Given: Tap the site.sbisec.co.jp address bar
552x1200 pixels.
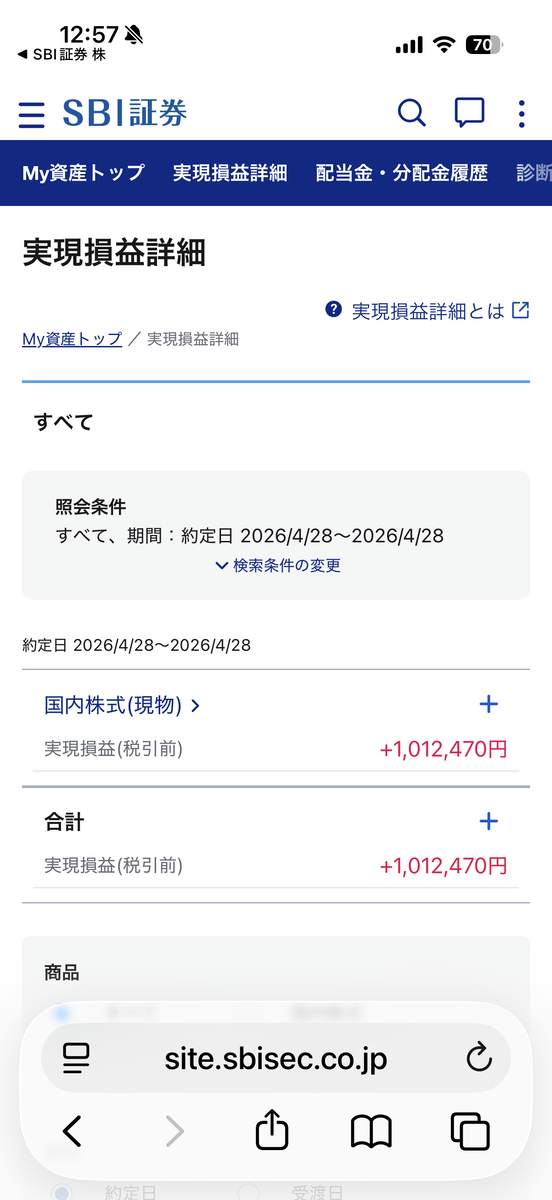Looking at the screenshot, I should pyautogui.click(x=276, y=1057).
